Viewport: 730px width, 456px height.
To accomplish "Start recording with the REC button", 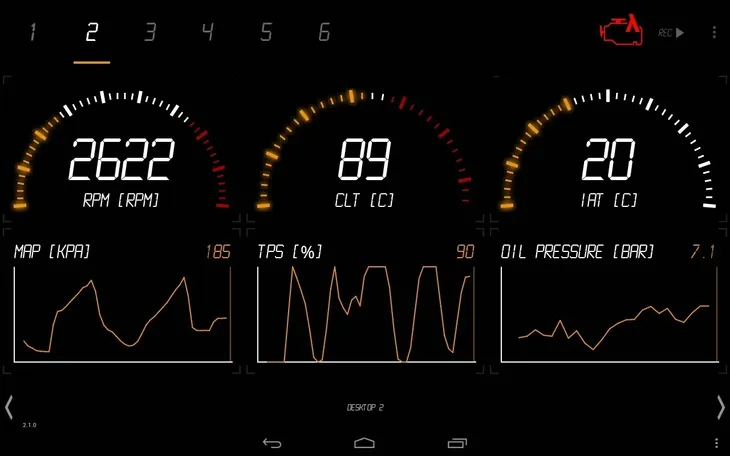I will [671, 33].
